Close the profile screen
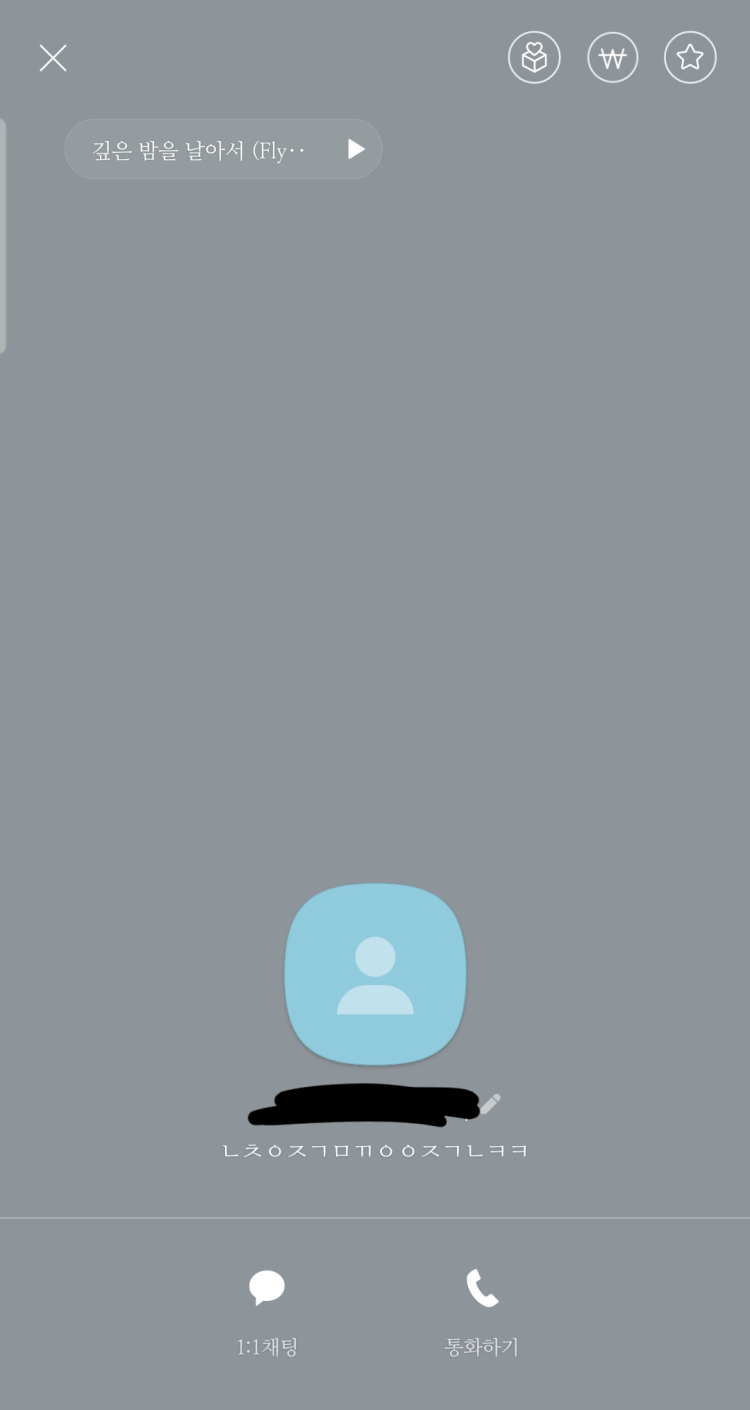750x1410 pixels. coord(53,58)
